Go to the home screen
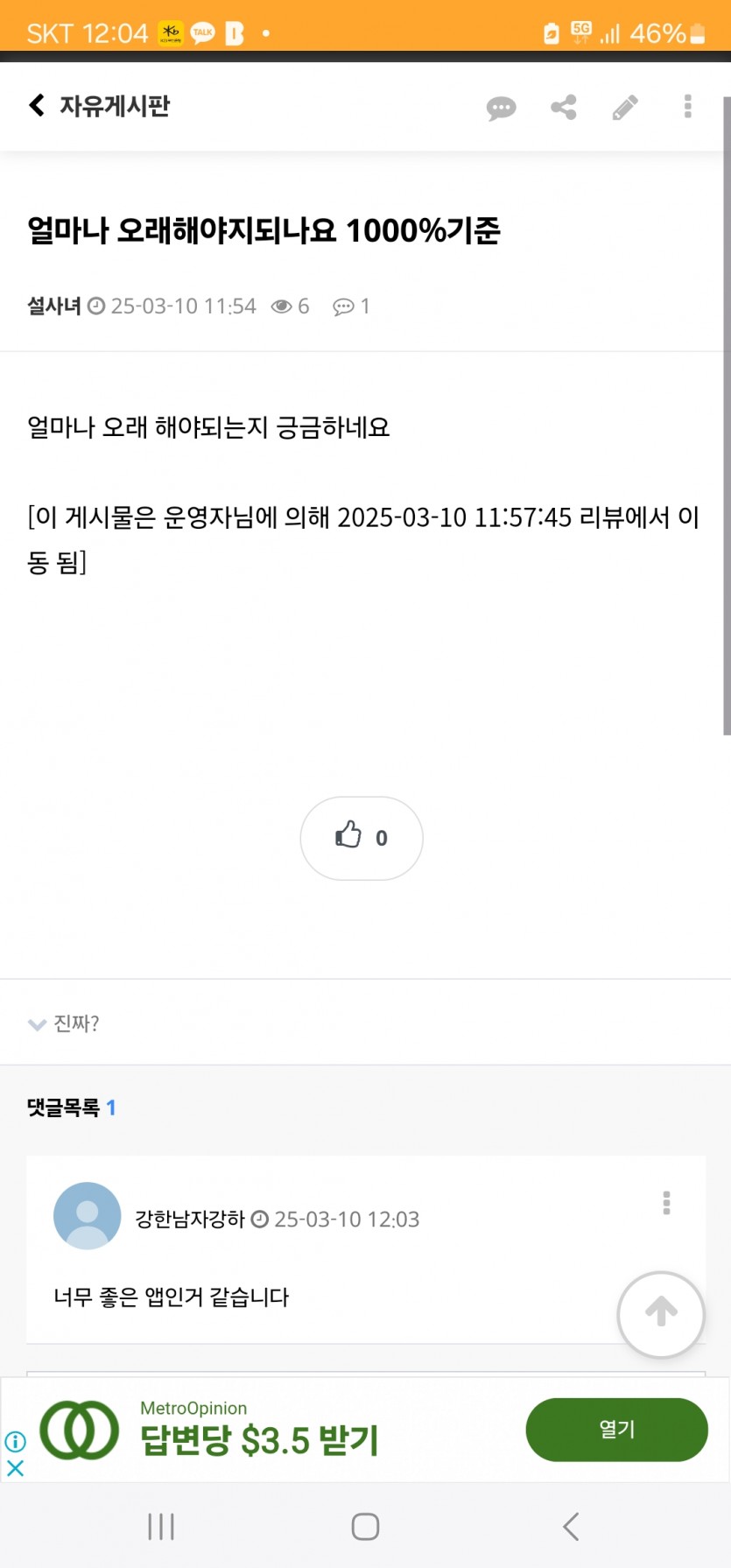Image resolution: width=731 pixels, height=1568 pixels. click(x=365, y=1526)
